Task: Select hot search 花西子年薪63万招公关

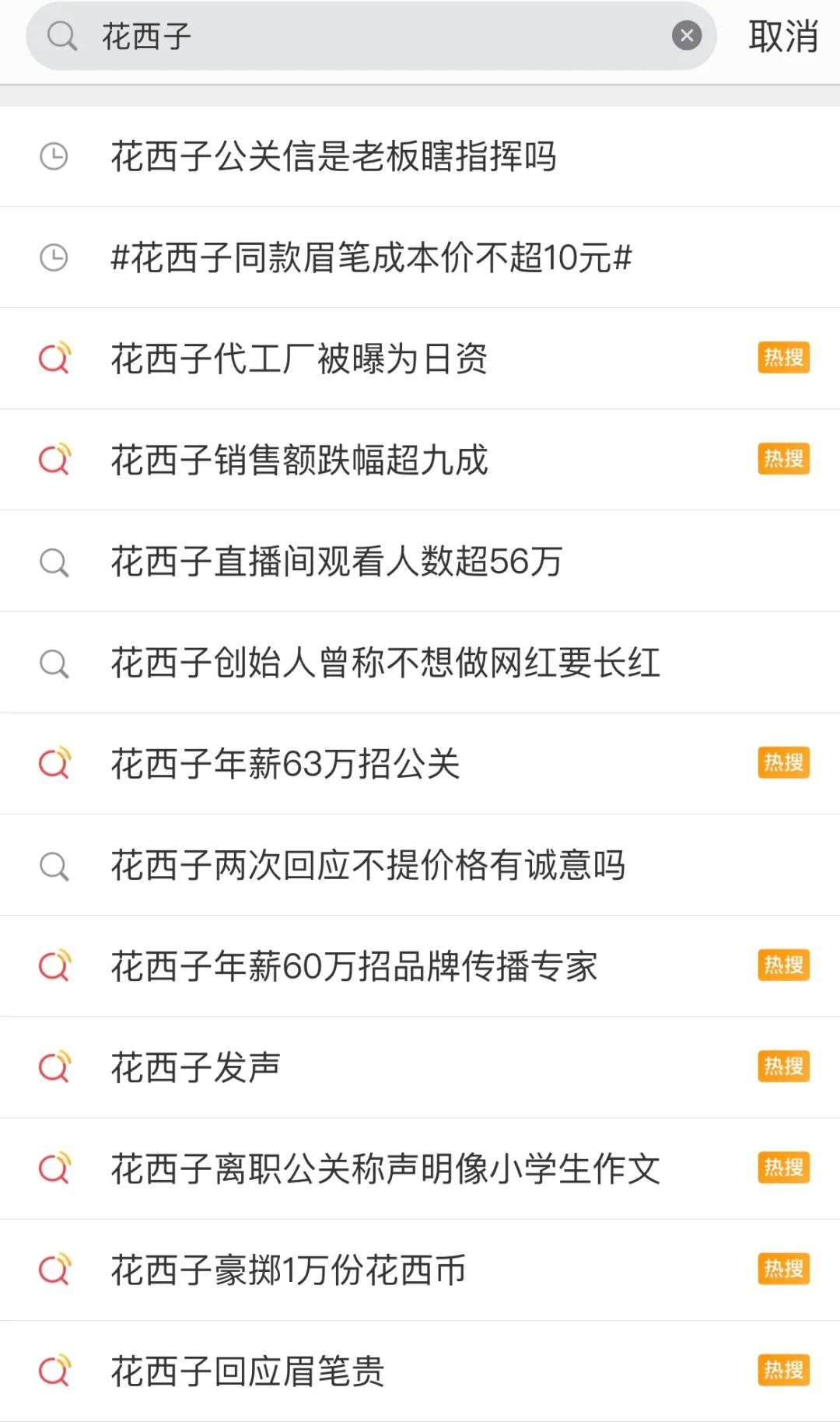Action: 285,764
